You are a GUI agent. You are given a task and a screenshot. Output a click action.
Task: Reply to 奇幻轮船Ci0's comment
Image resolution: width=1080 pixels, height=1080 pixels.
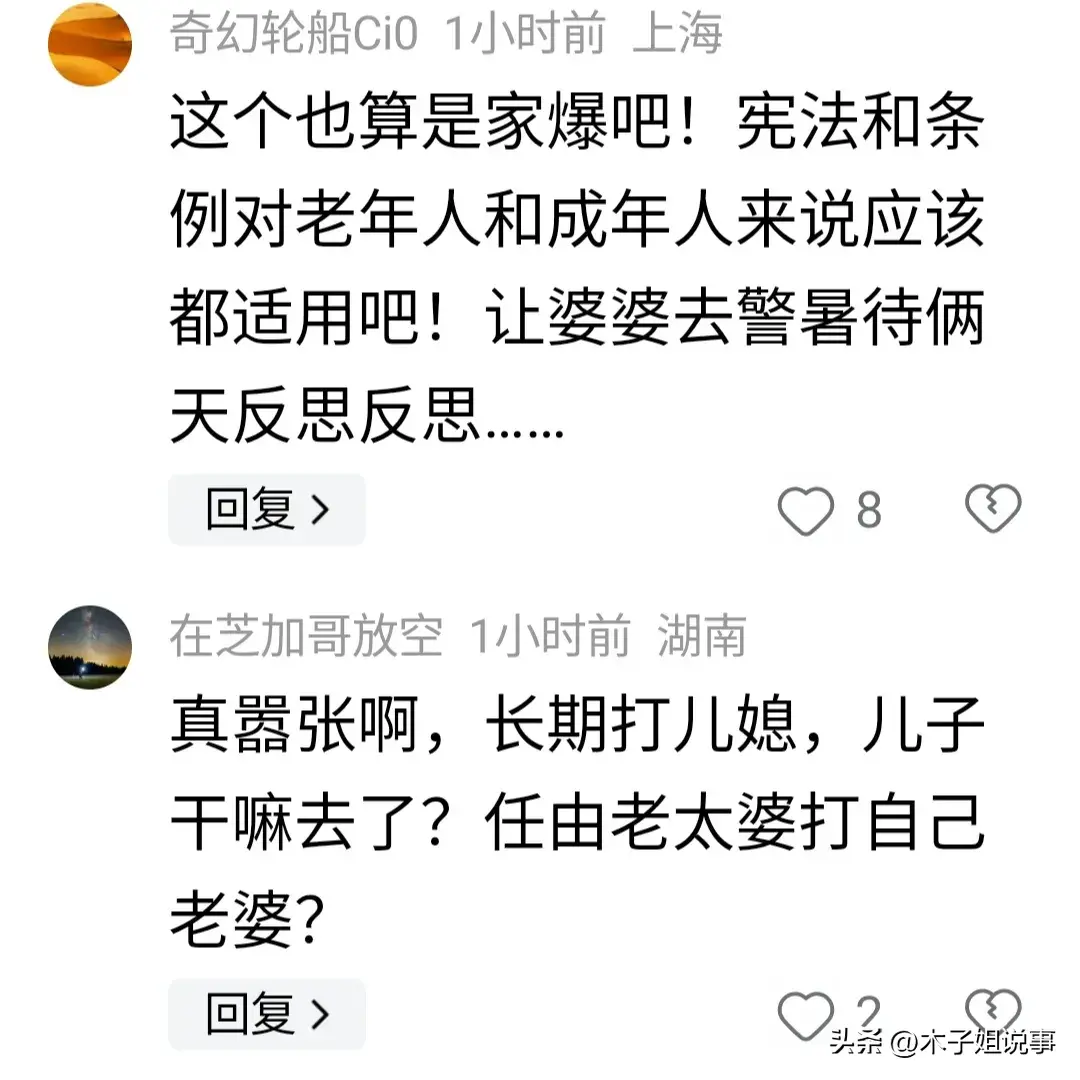(x=266, y=510)
